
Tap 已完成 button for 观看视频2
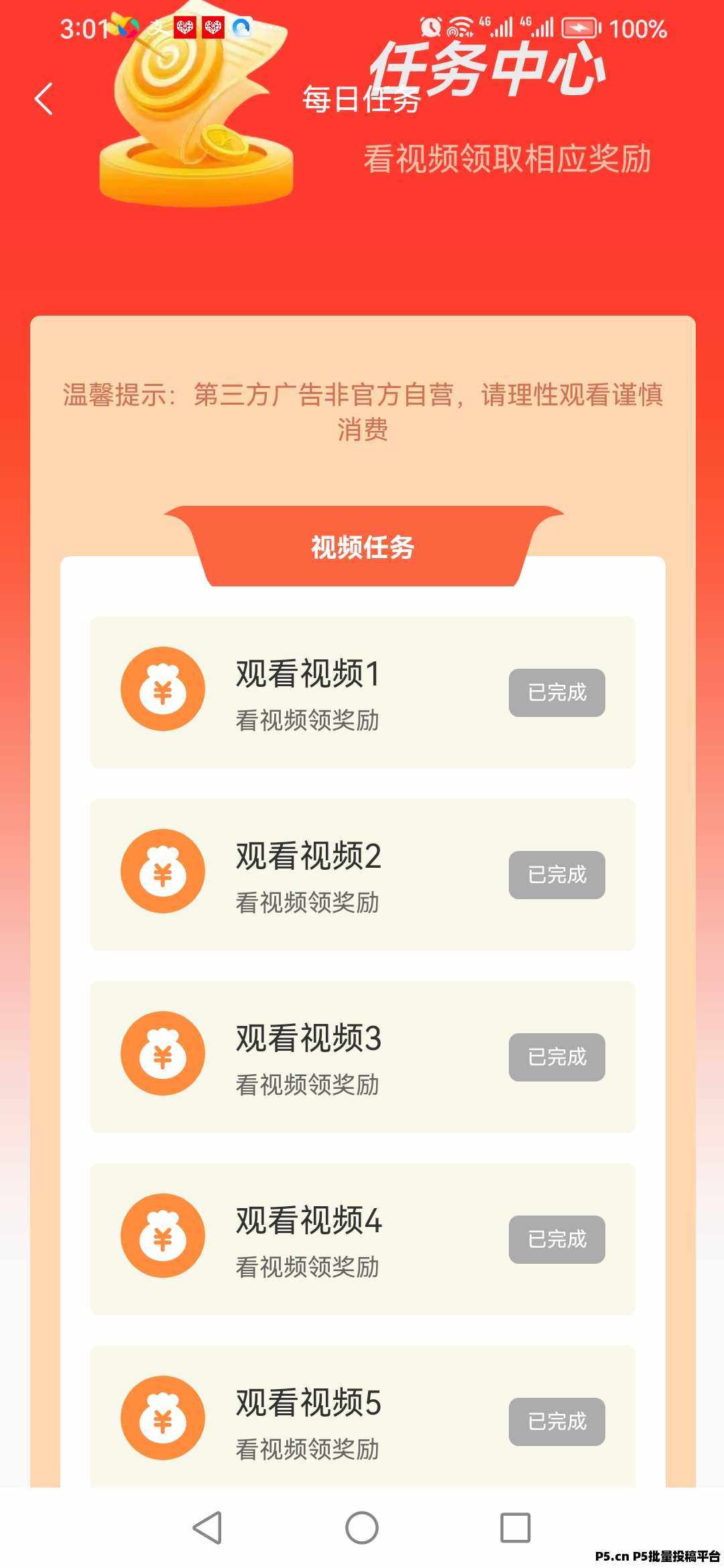[x=556, y=874]
